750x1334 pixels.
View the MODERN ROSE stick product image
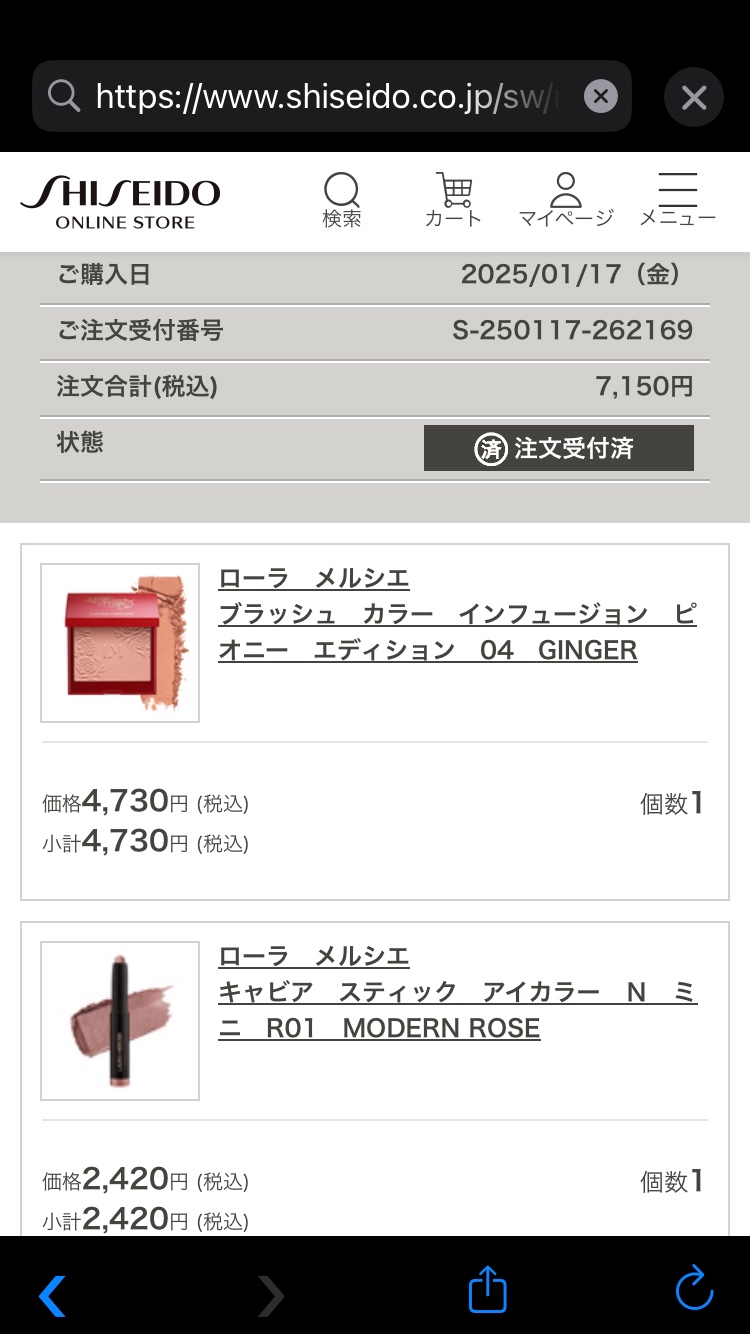[120, 1021]
